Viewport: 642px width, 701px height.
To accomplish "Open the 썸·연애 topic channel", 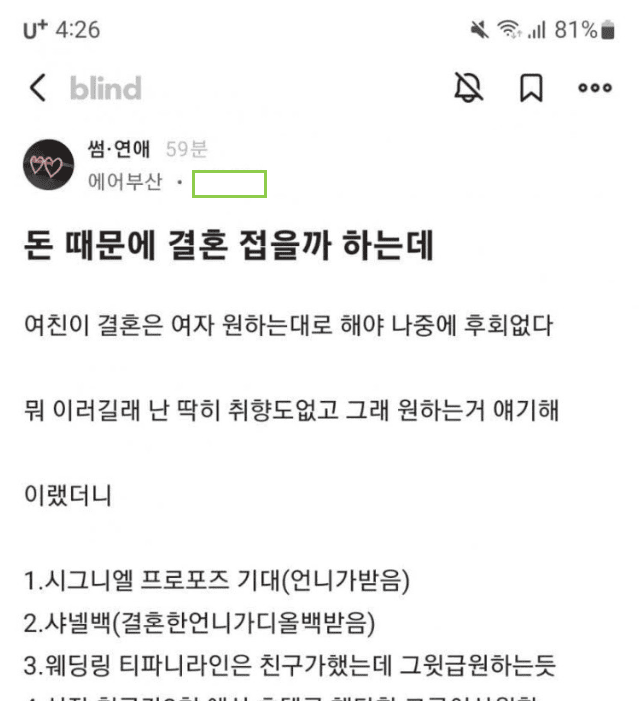I will 119,150.
